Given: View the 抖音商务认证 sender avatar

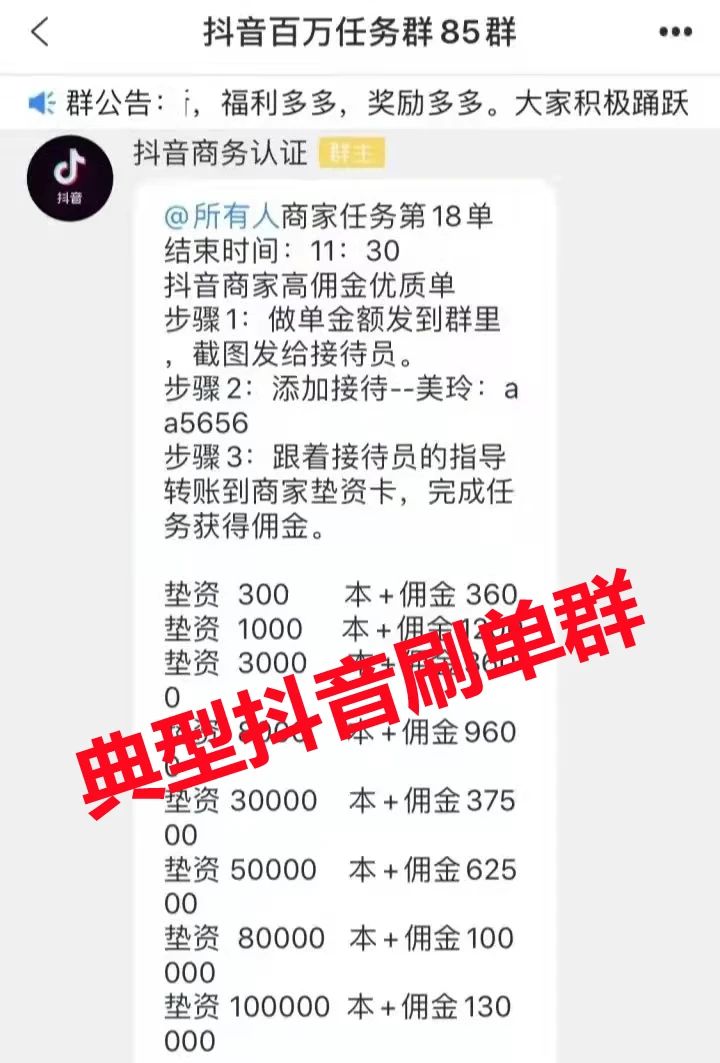Looking at the screenshot, I should point(70,178).
